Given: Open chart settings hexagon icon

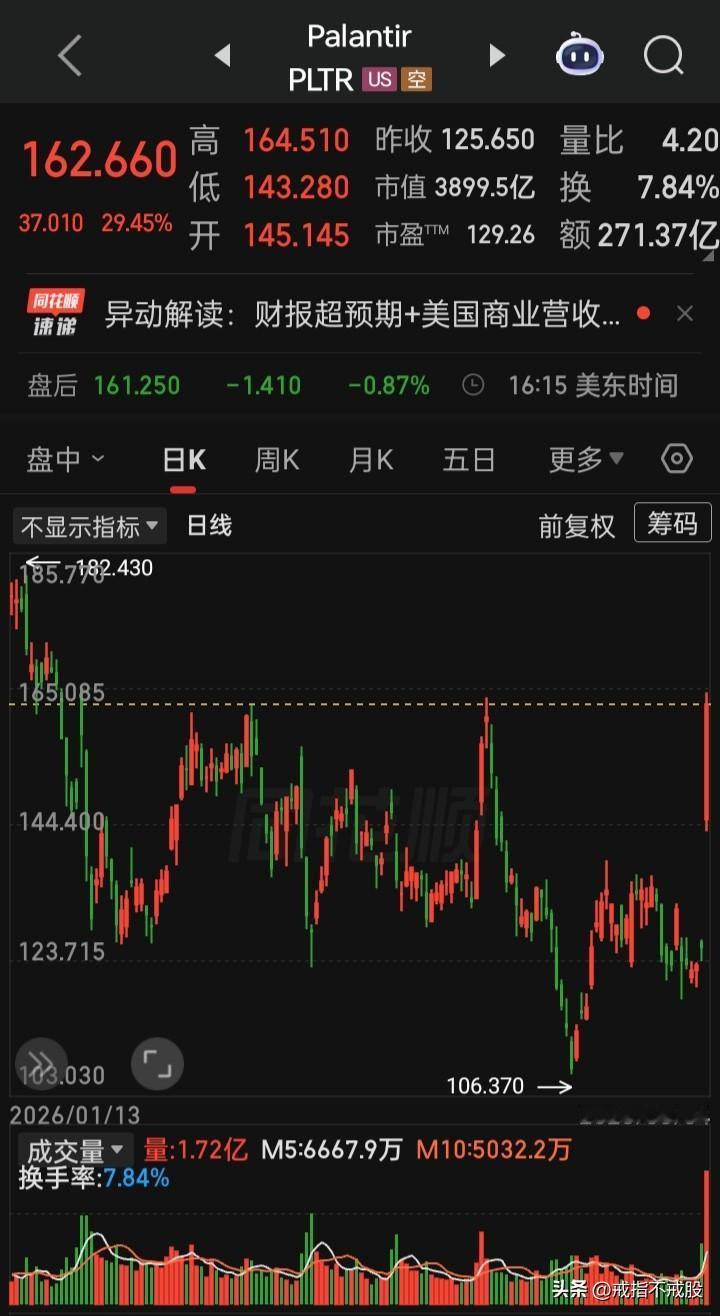Looking at the screenshot, I should (677, 459).
